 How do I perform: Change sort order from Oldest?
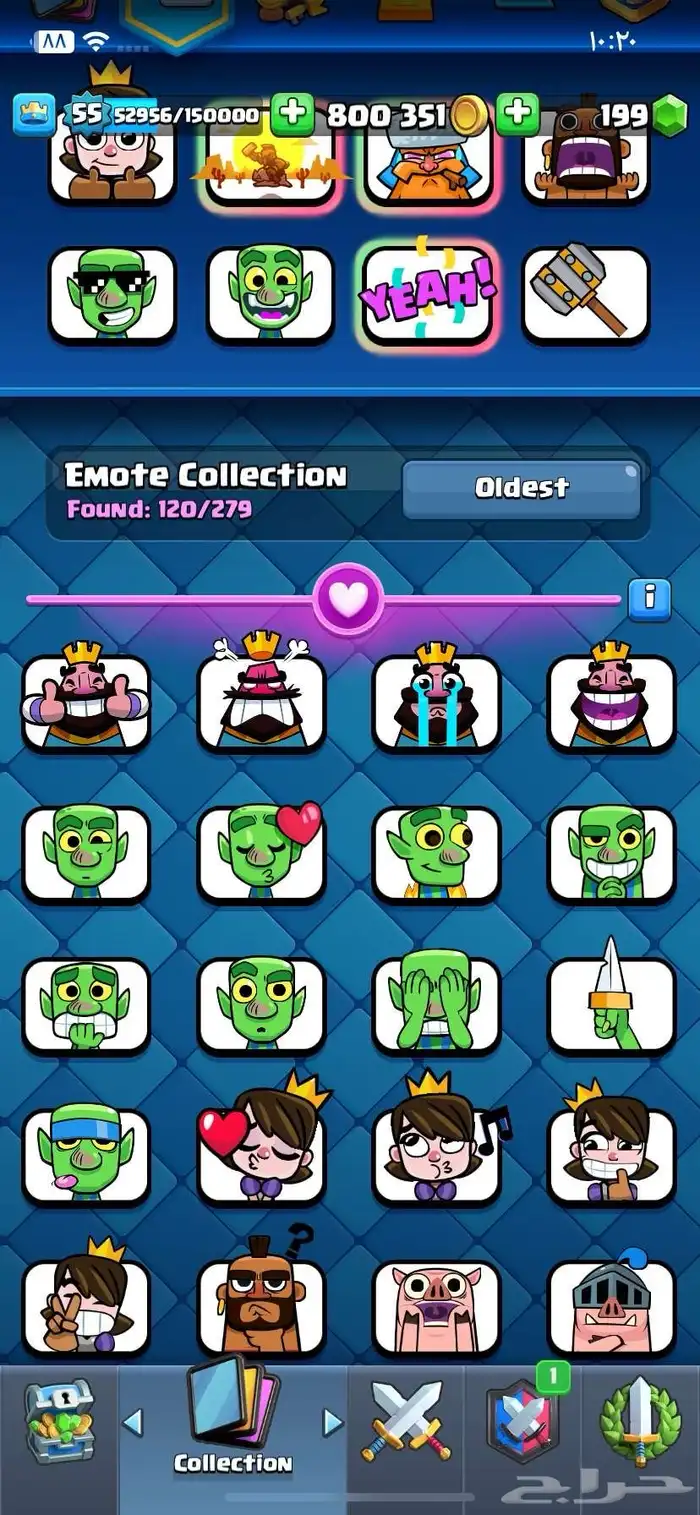click(521, 488)
